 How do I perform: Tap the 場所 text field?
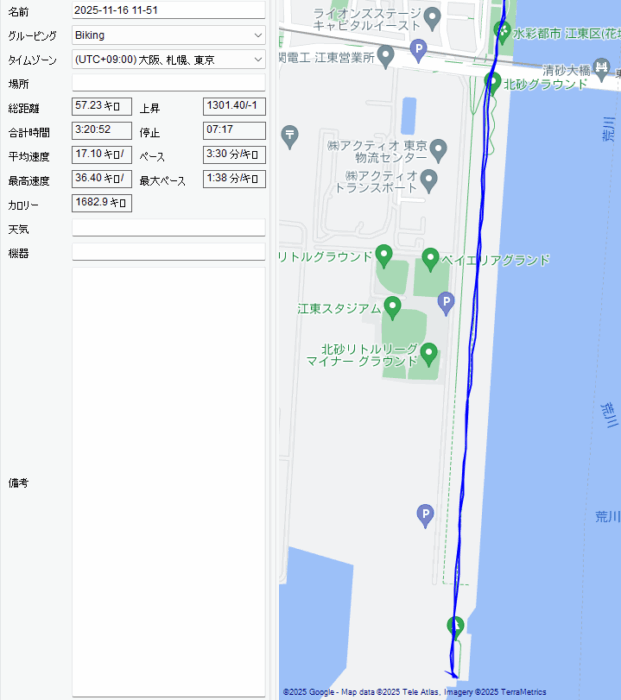coord(168,83)
